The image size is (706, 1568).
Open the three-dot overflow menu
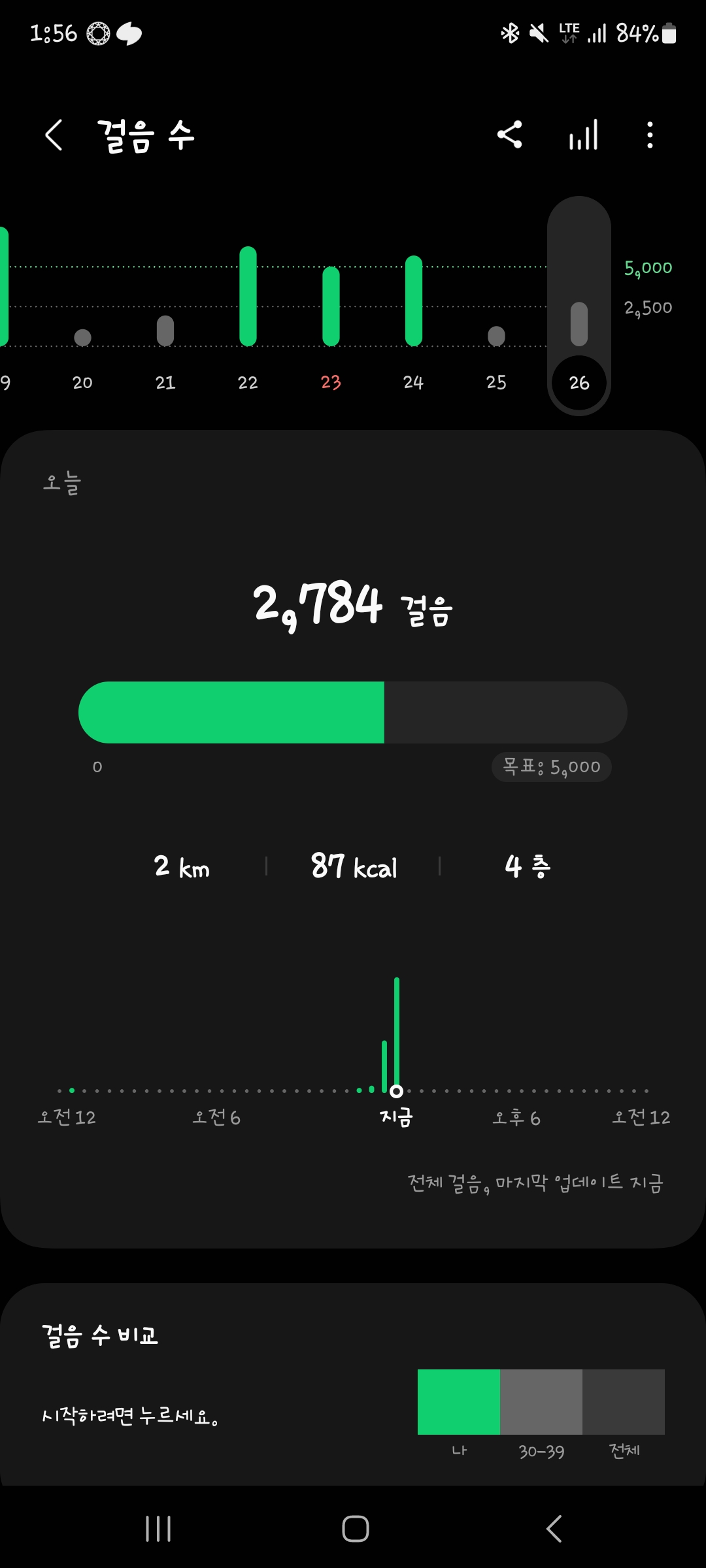[649, 135]
